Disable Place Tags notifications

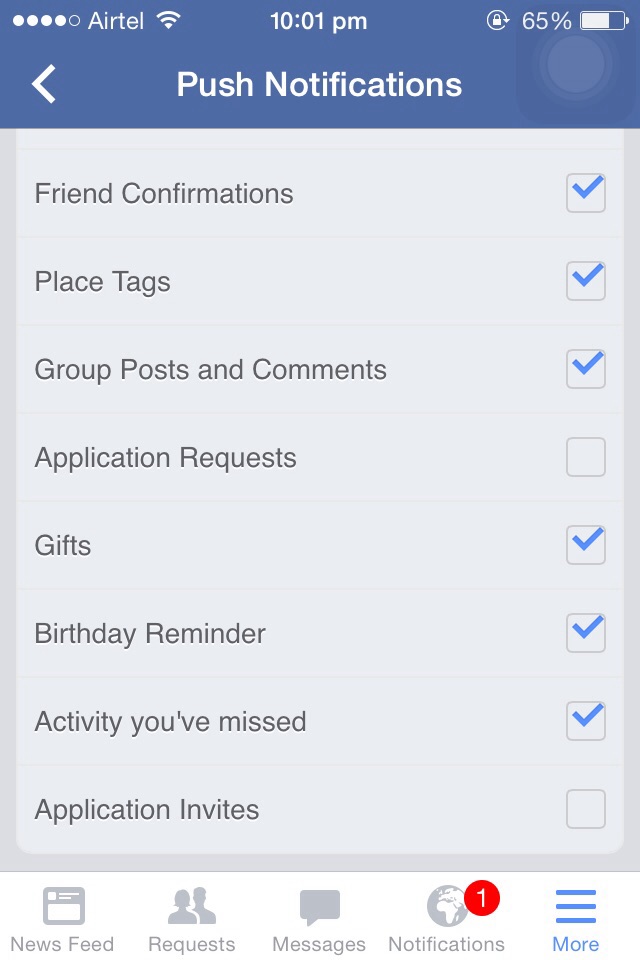(x=585, y=281)
